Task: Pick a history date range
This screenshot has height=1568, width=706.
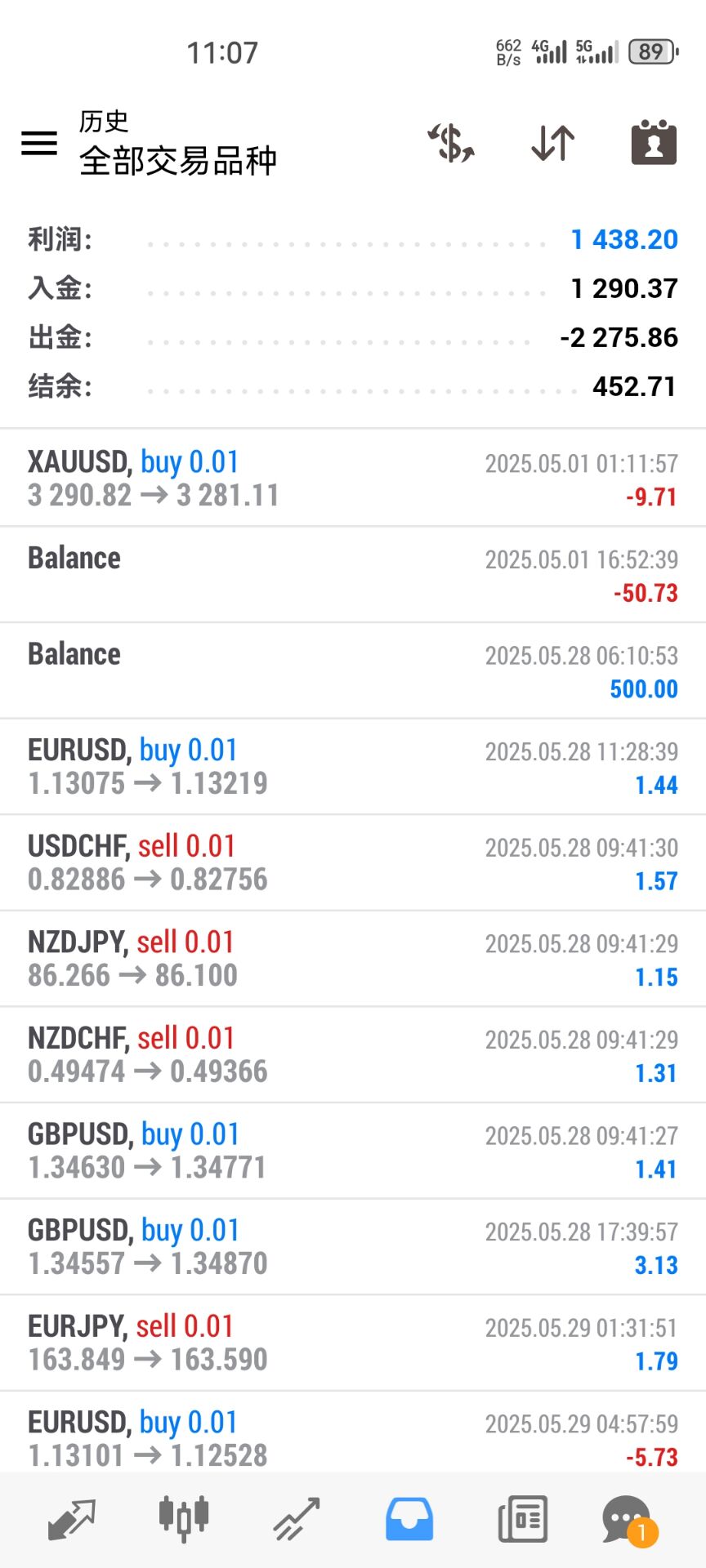Action: click(653, 144)
